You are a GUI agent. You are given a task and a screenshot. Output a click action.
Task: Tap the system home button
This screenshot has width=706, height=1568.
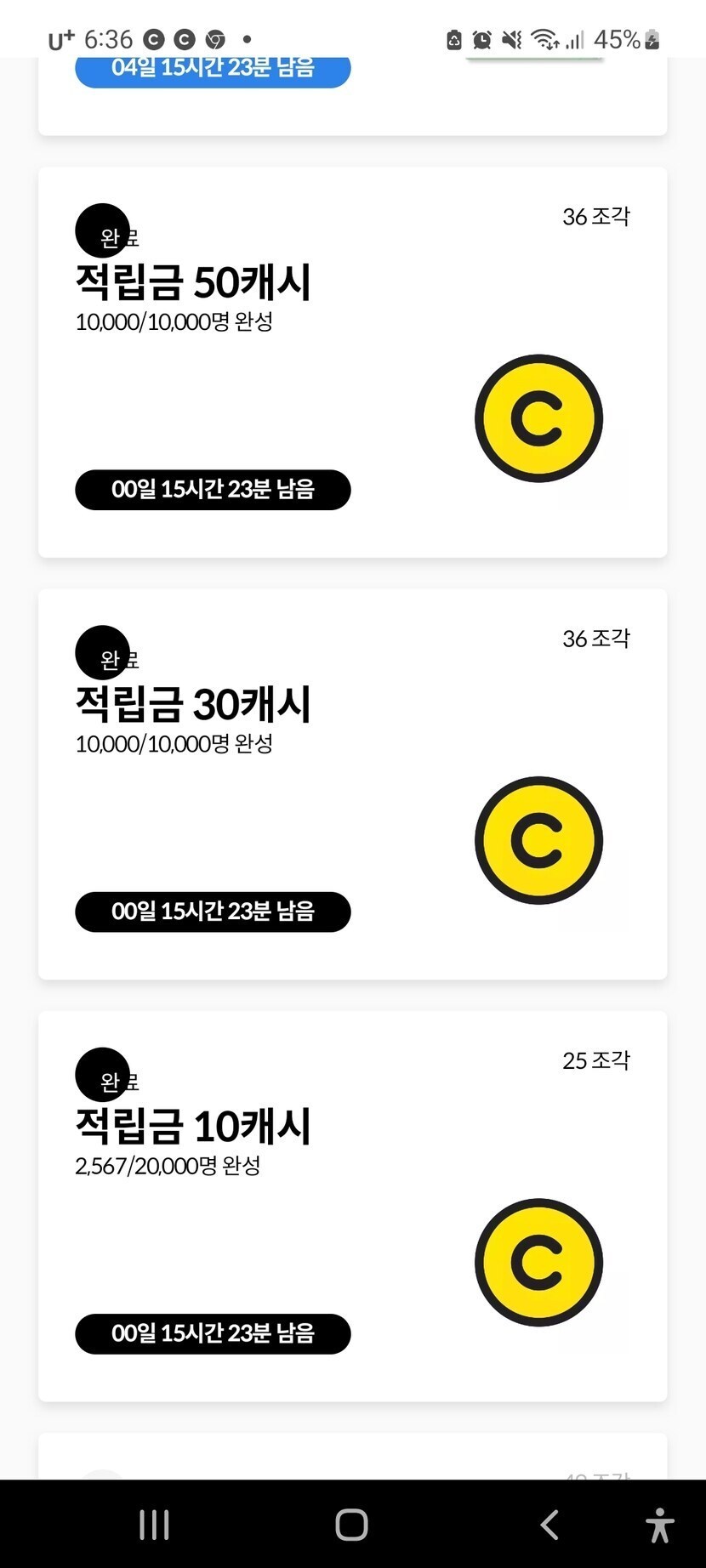(351, 1525)
